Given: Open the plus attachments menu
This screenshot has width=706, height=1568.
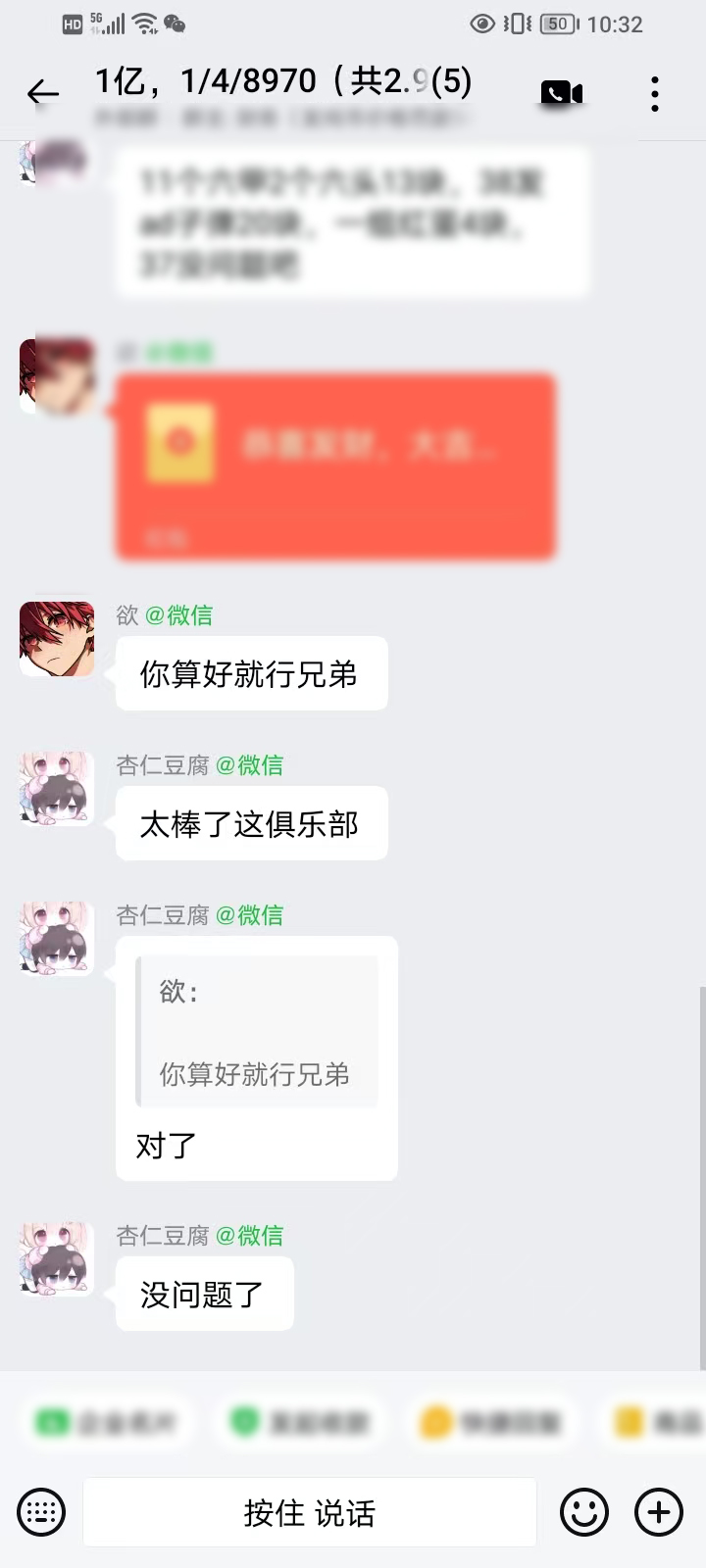Looking at the screenshot, I should click(x=659, y=1512).
